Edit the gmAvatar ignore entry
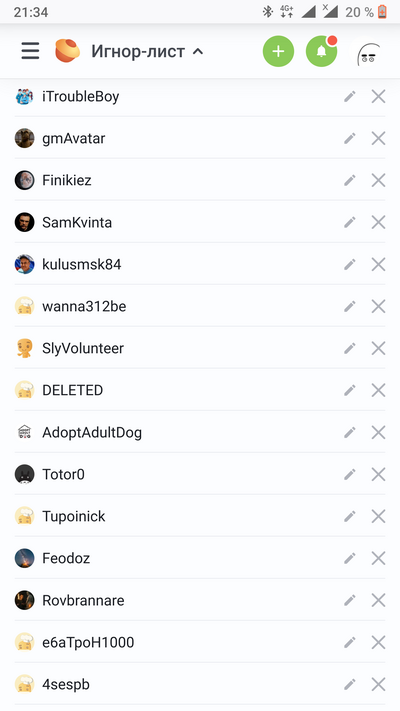 (349, 138)
